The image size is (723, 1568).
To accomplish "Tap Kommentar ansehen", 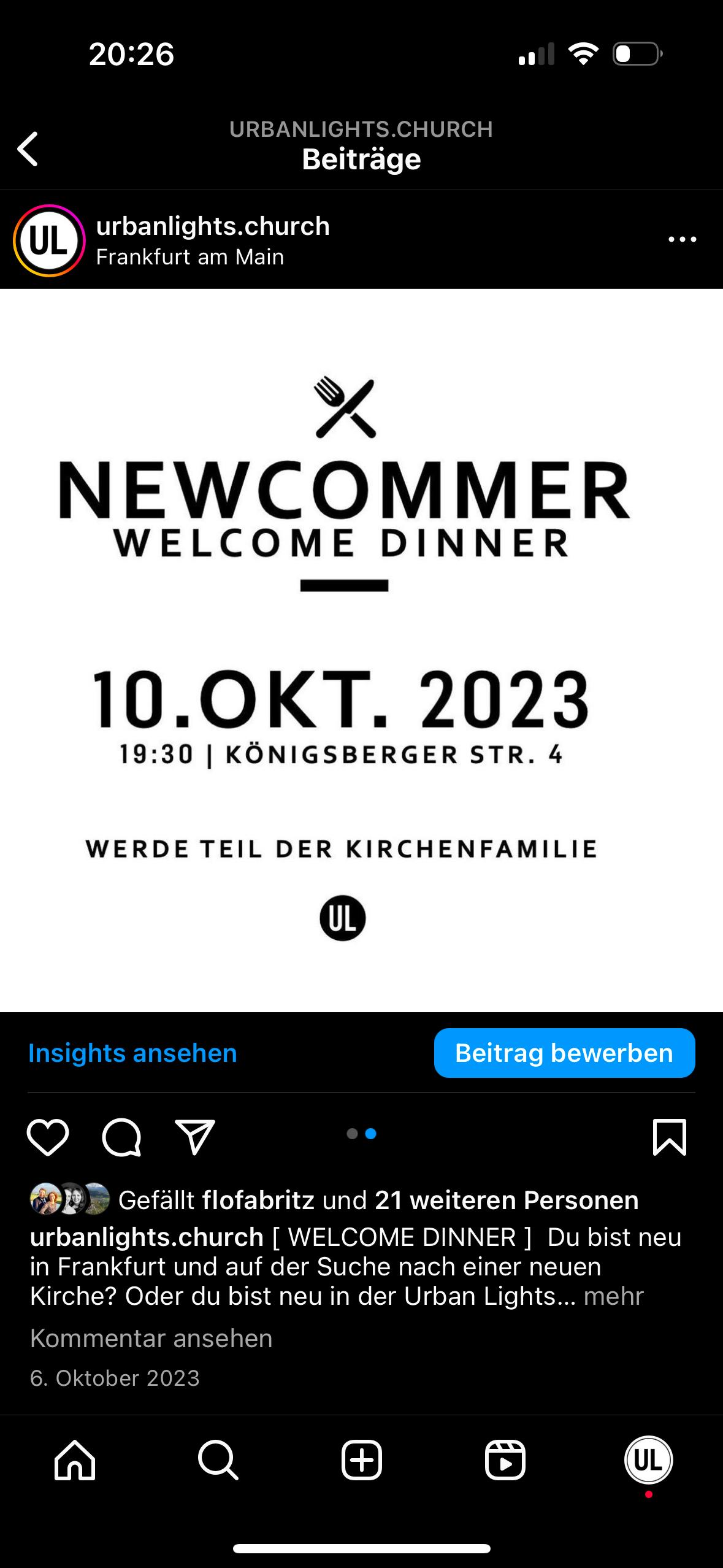I will 151,1338.
